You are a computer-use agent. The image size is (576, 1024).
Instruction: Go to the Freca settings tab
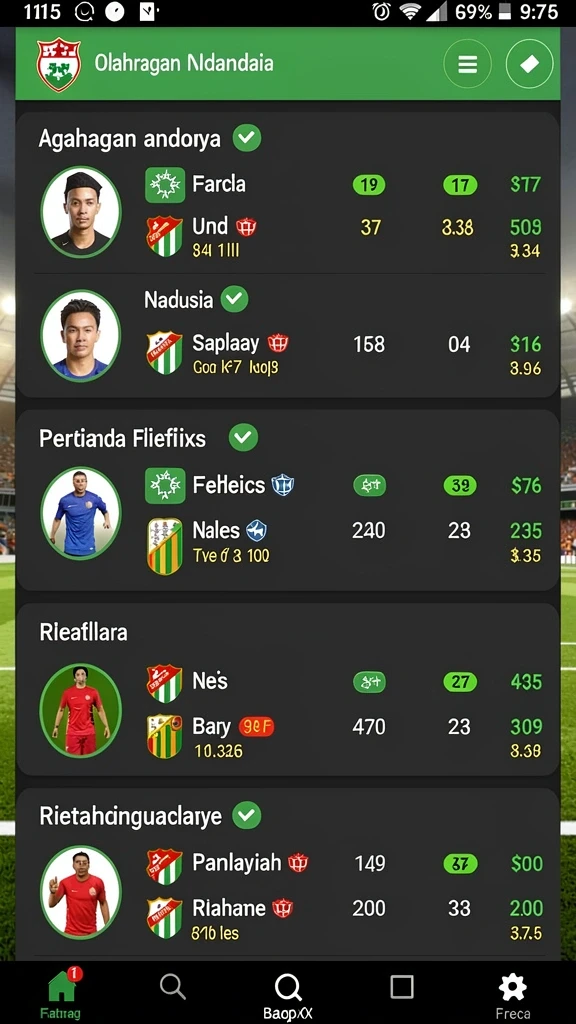tap(513, 995)
